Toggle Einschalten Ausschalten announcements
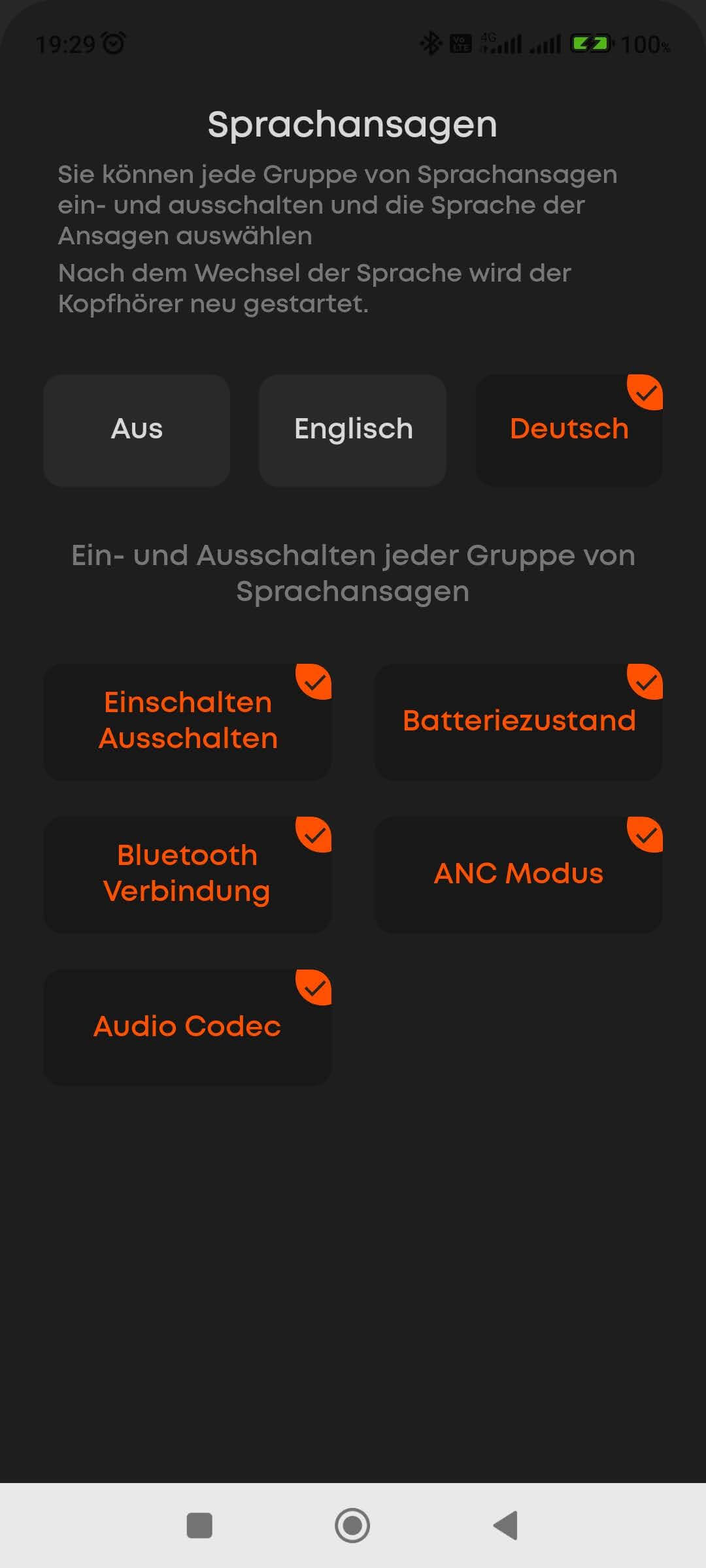The image size is (706, 1568). (188, 721)
